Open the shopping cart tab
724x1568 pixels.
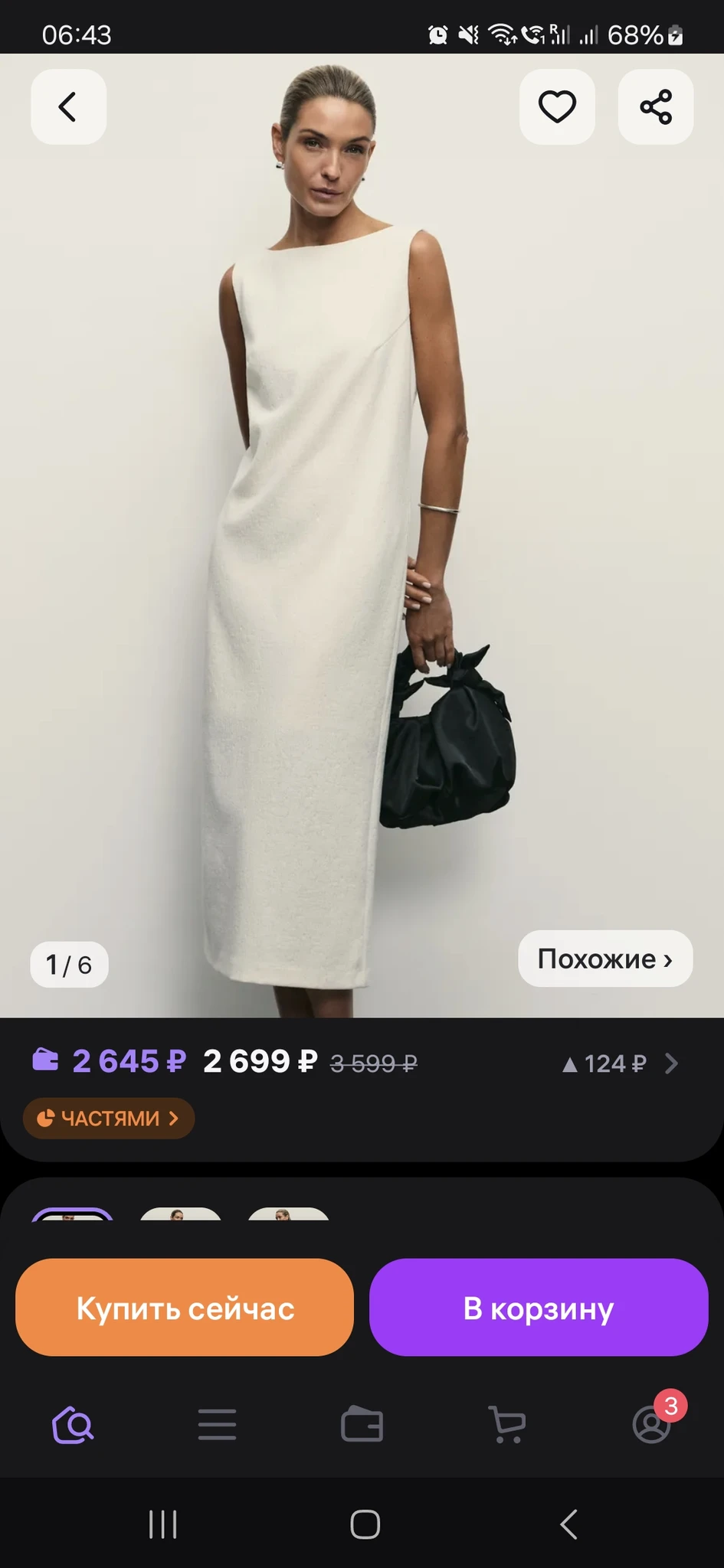506,1426
